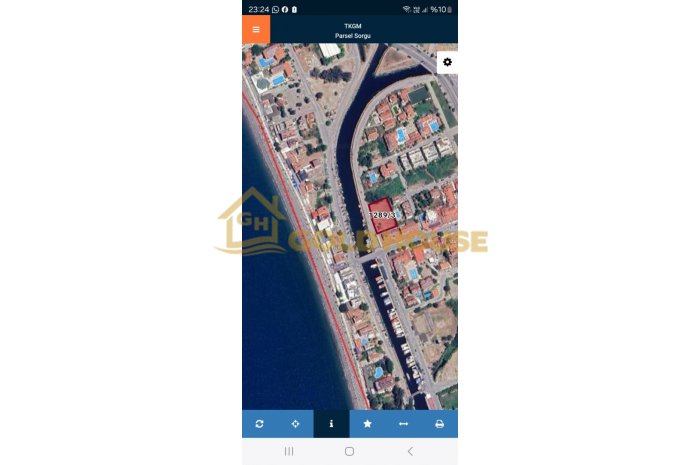Go back with system back button
The height and width of the screenshot is (465, 700).
410,451
